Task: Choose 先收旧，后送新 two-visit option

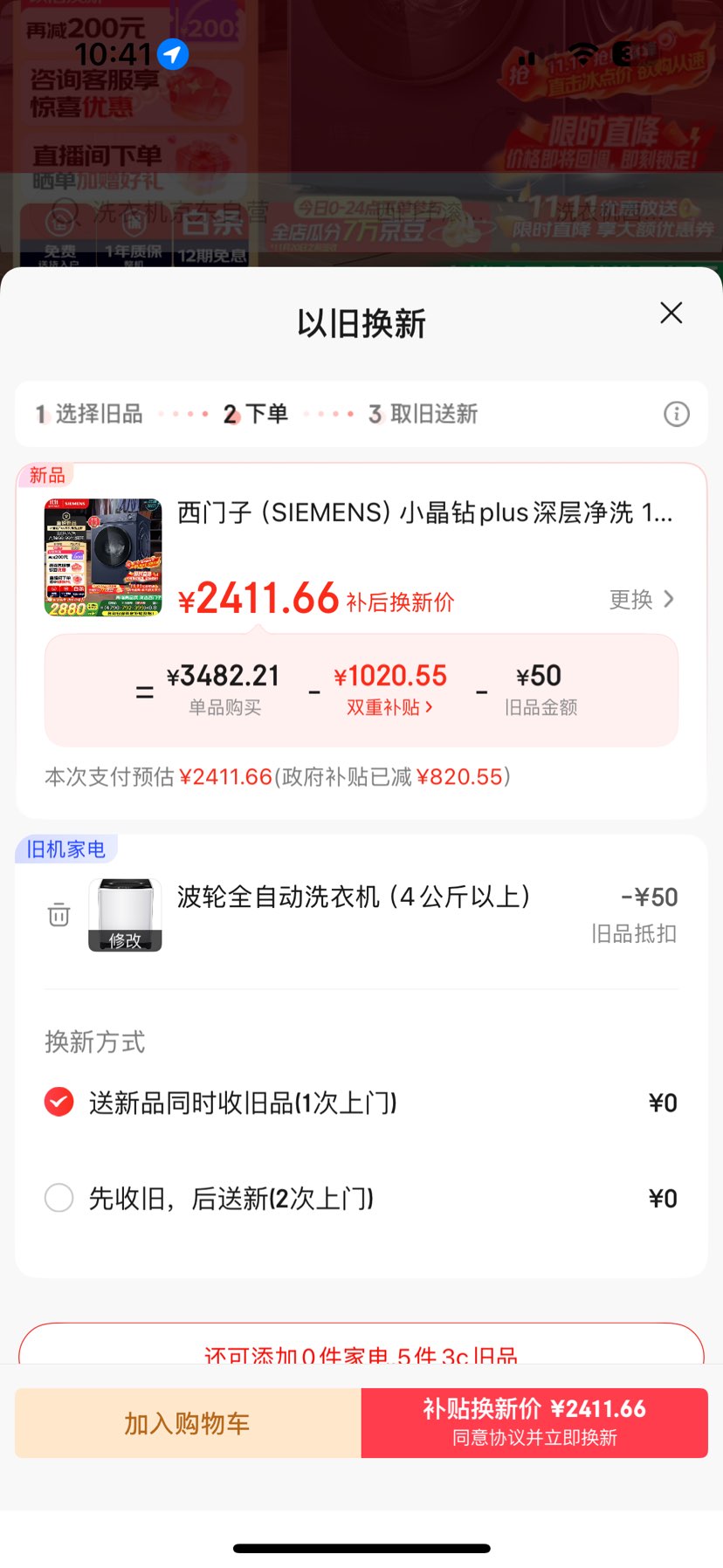Action: click(x=59, y=1198)
